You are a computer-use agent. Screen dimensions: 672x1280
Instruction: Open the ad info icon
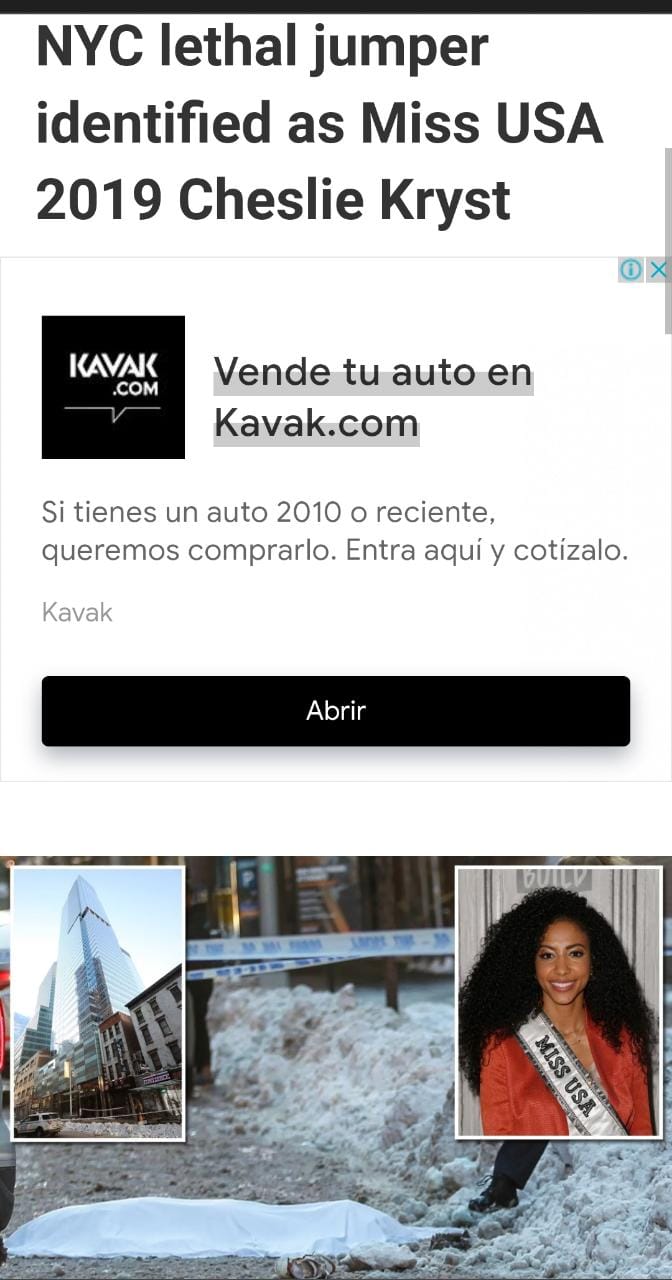coord(631,270)
